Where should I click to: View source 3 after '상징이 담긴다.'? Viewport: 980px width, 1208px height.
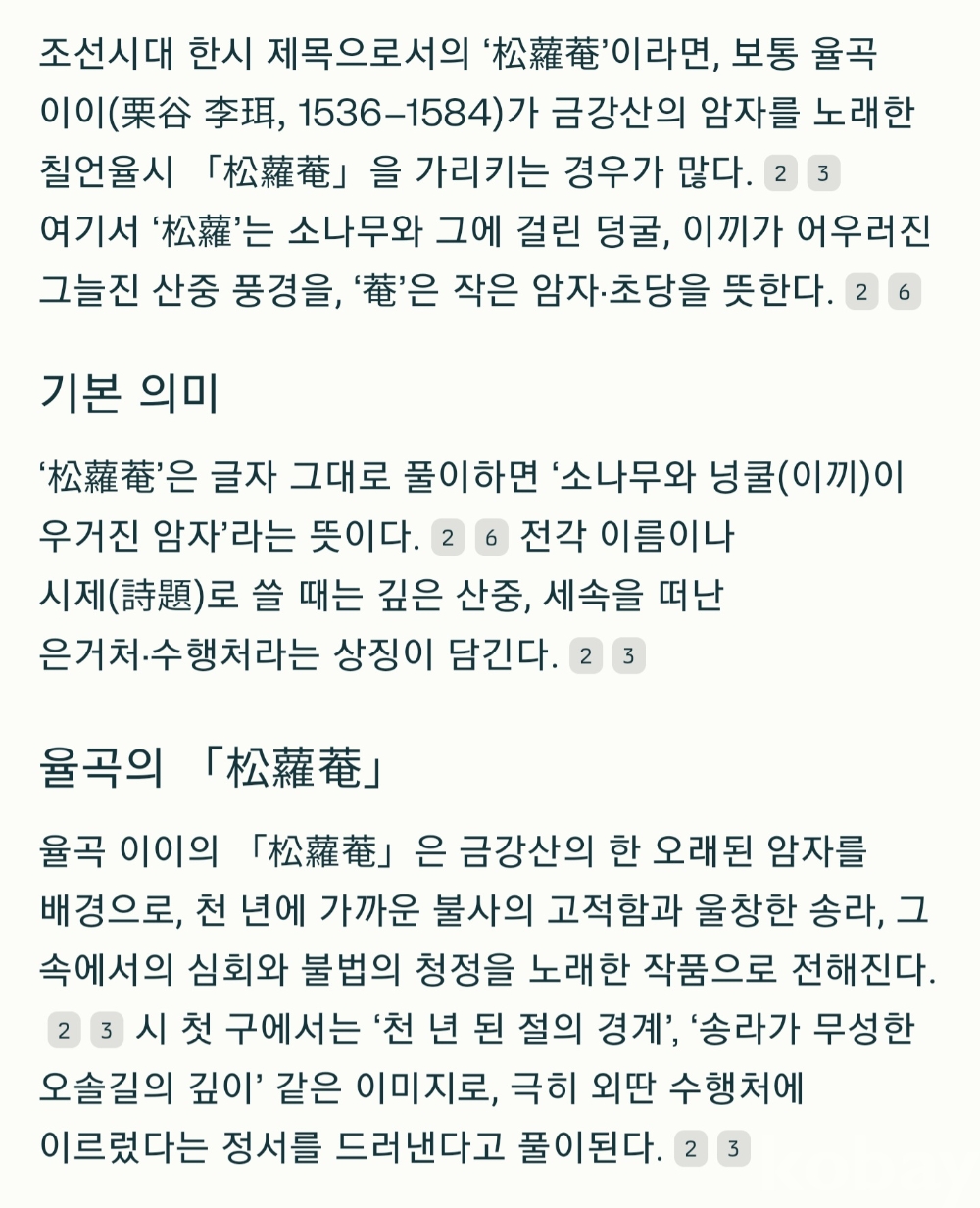pos(629,656)
